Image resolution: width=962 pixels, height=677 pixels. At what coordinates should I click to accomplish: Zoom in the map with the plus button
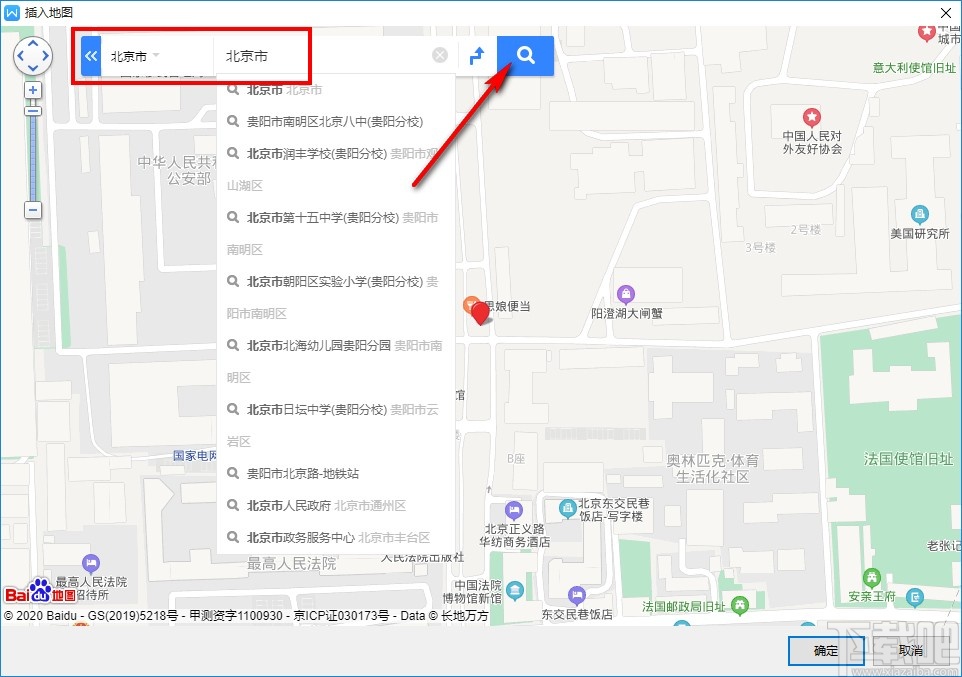click(33, 90)
